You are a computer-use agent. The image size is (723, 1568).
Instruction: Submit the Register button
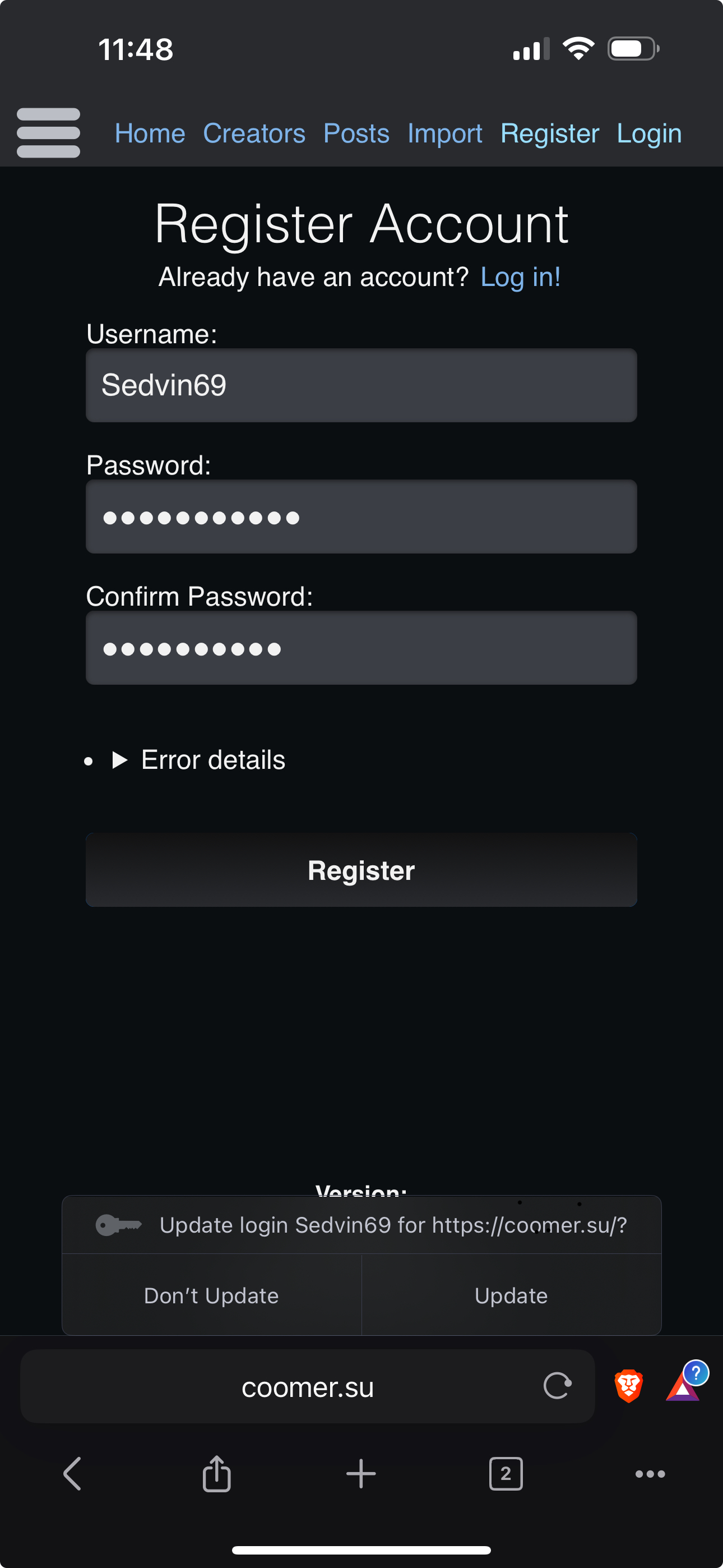pos(361,870)
